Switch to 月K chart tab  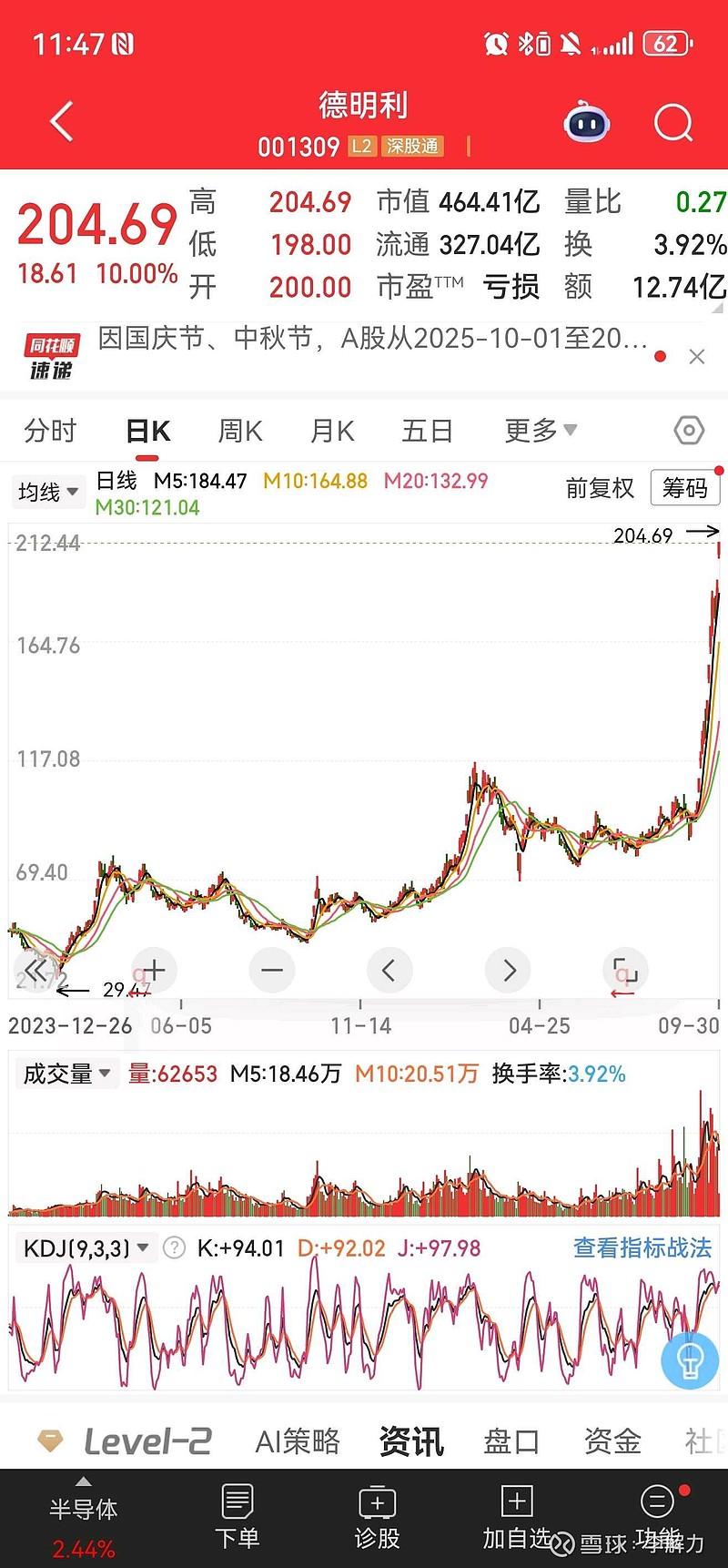pyautogui.click(x=332, y=431)
